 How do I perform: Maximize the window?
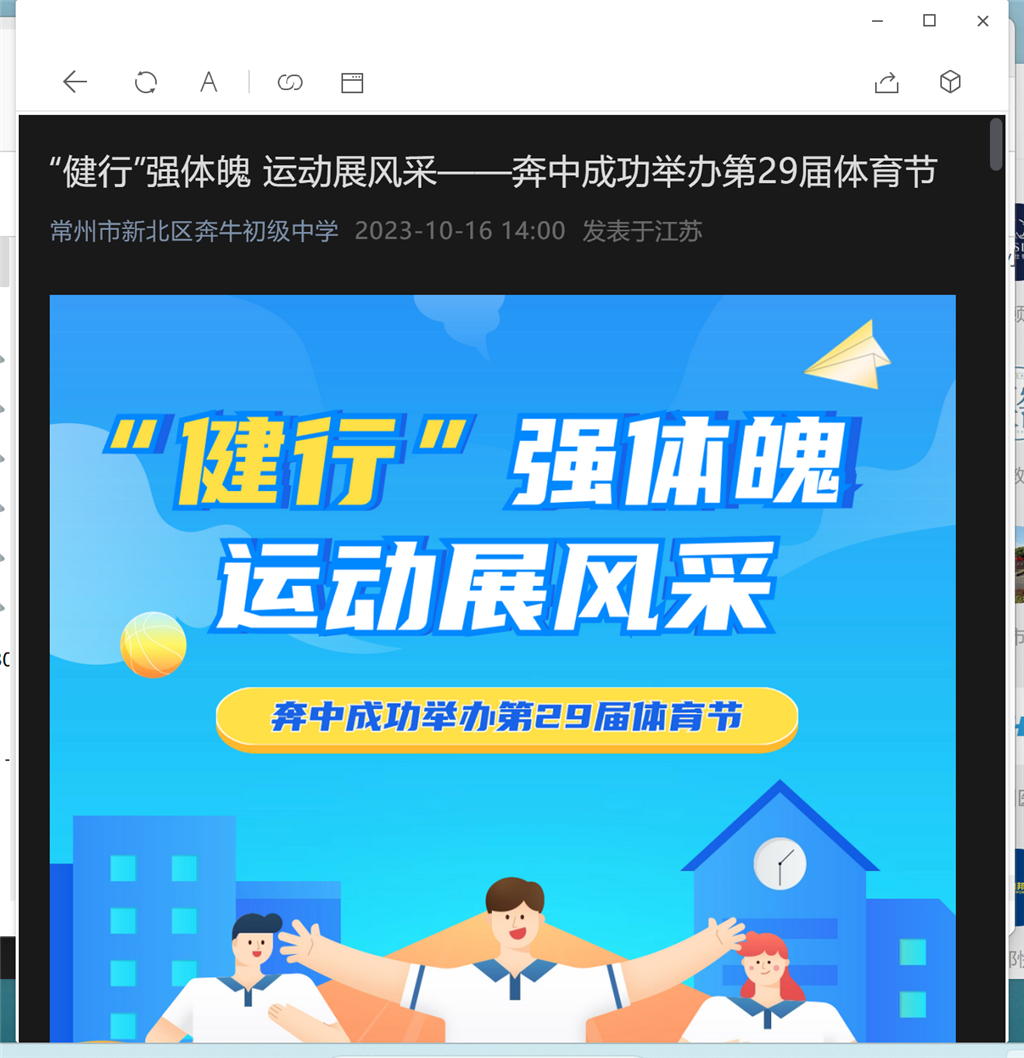pos(929,21)
